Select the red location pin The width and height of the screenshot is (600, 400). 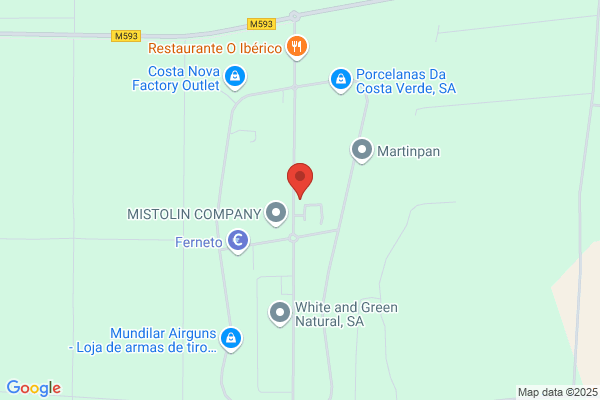tap(300, 180)
